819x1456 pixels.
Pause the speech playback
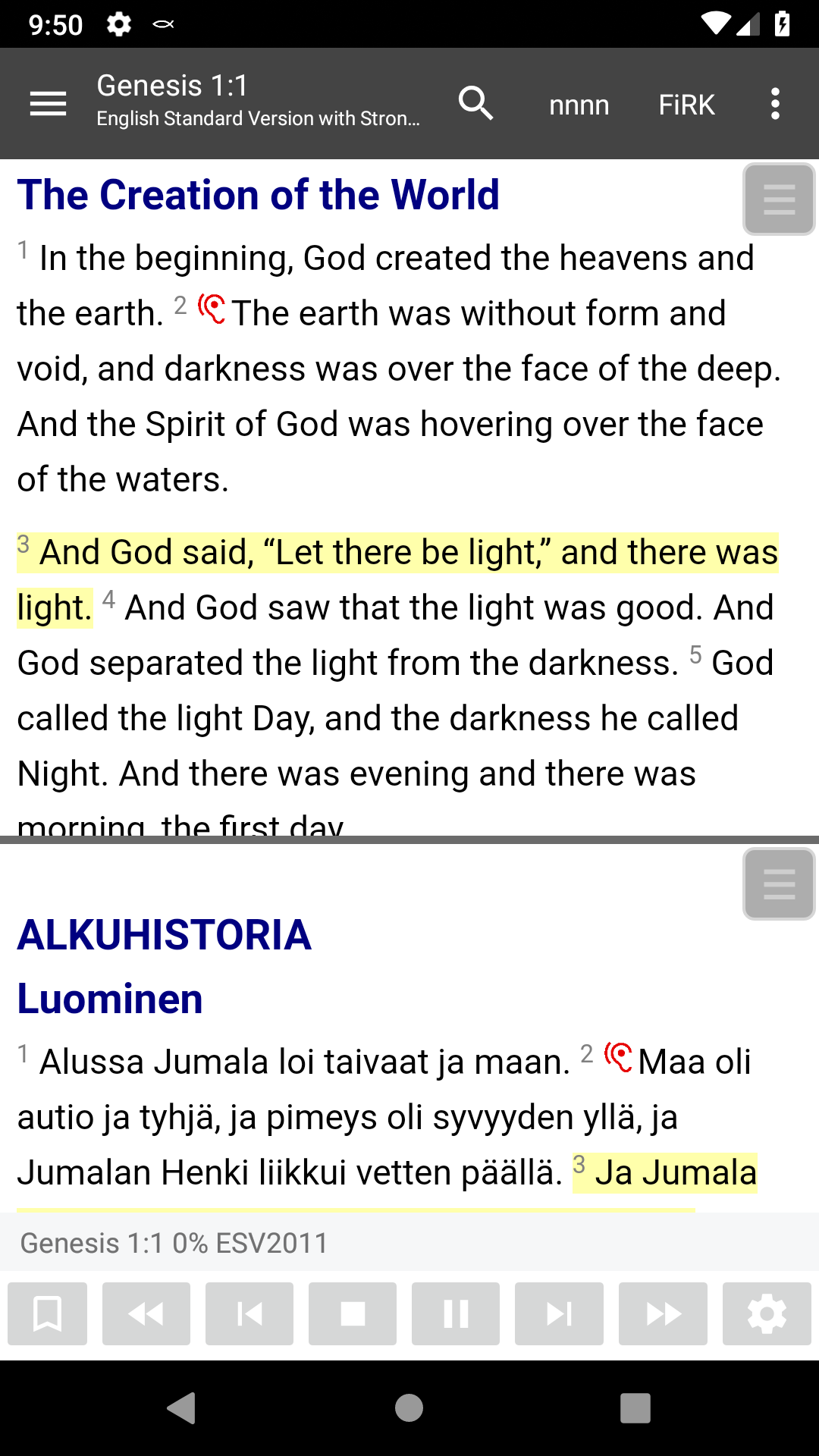pos(456,1313)
